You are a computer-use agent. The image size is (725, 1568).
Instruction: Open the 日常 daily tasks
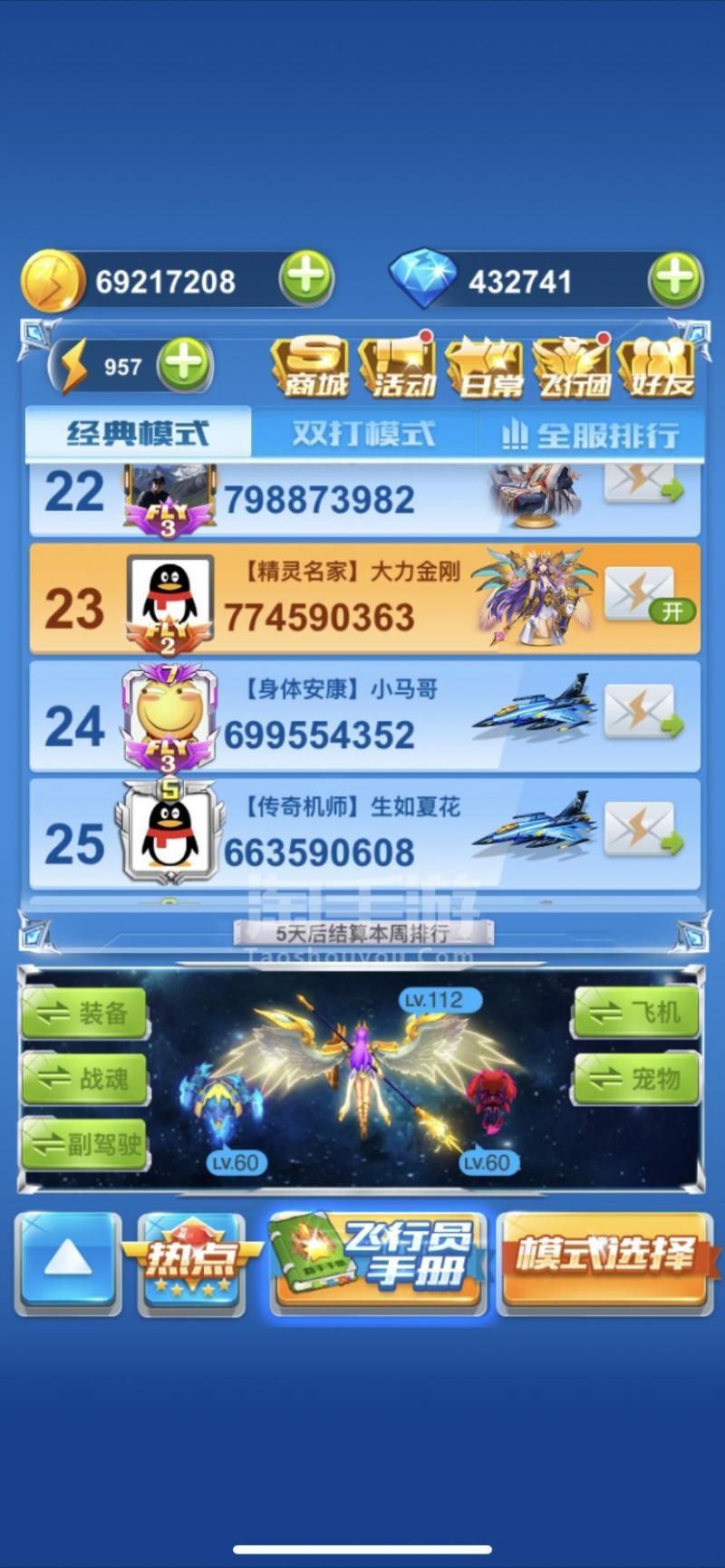click(x=487, y=368)
